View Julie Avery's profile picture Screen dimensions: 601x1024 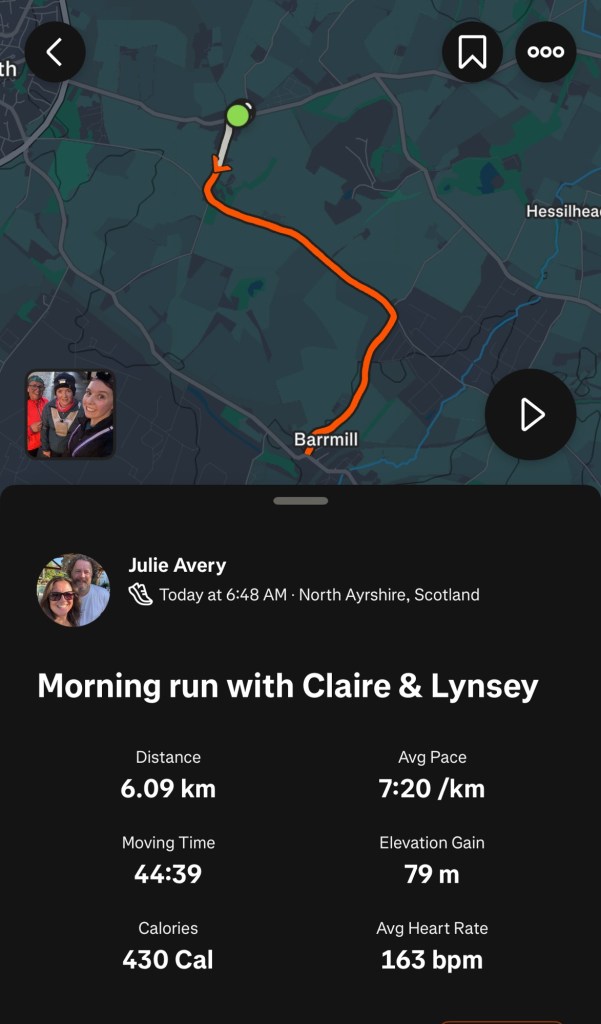point(73,590)
